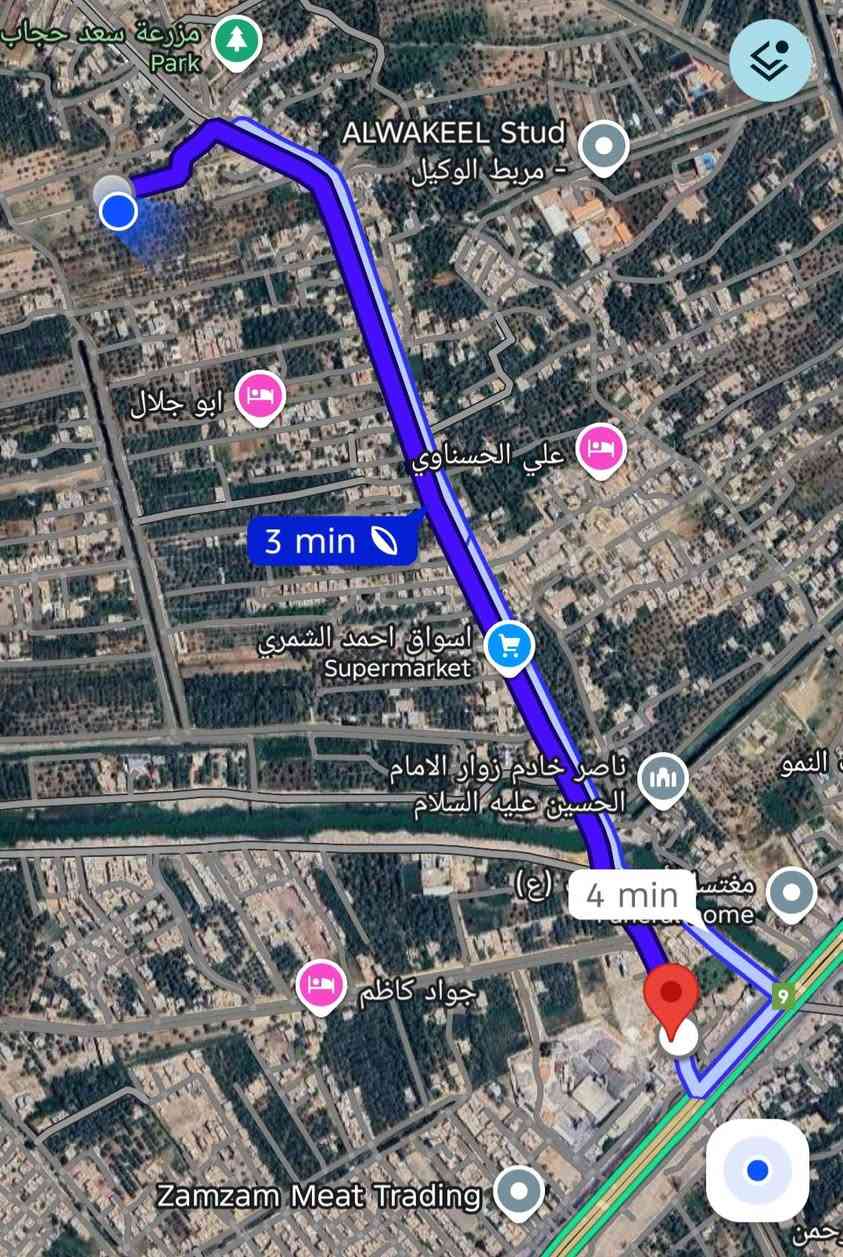Click the blue starting-point dot

[x=117, y=210]
